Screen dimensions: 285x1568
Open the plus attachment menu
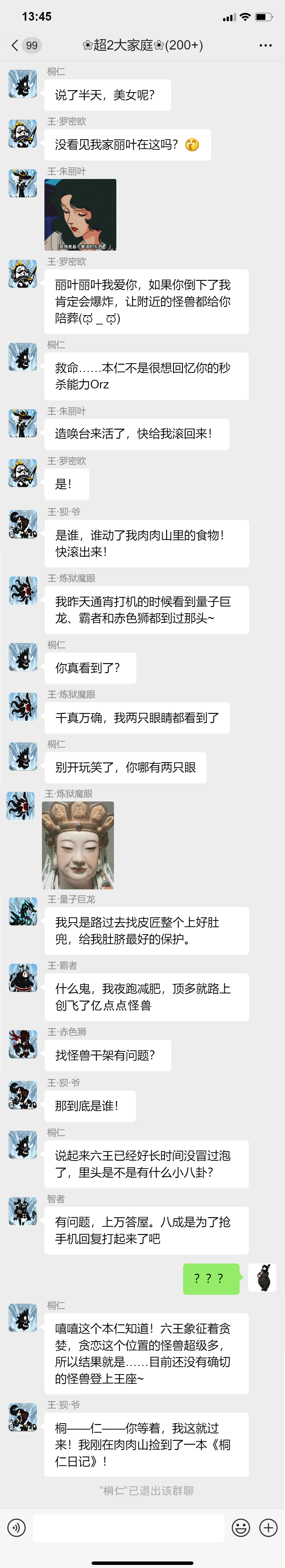pos(268,1527)
